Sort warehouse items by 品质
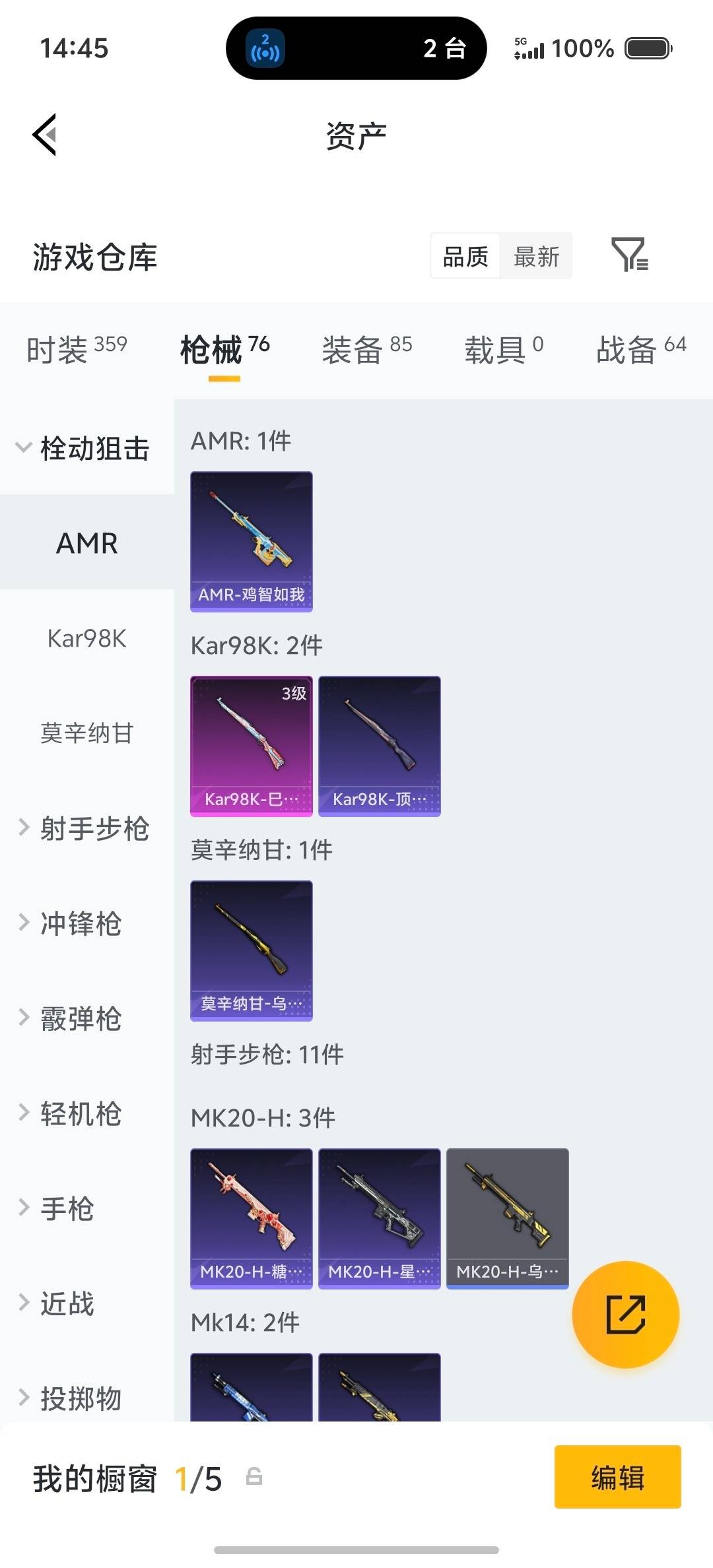 click(464, 256)
